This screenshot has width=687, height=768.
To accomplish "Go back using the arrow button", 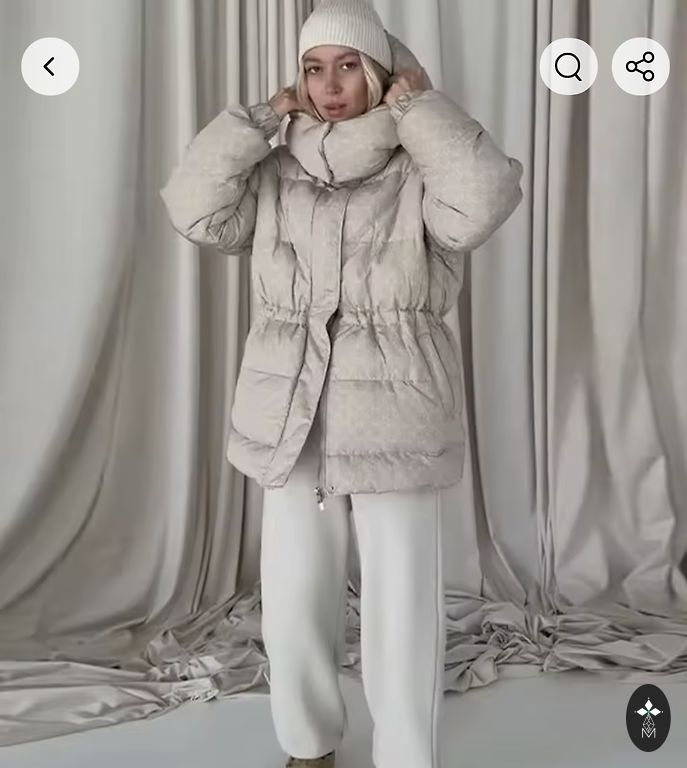I will click(50, 67).
